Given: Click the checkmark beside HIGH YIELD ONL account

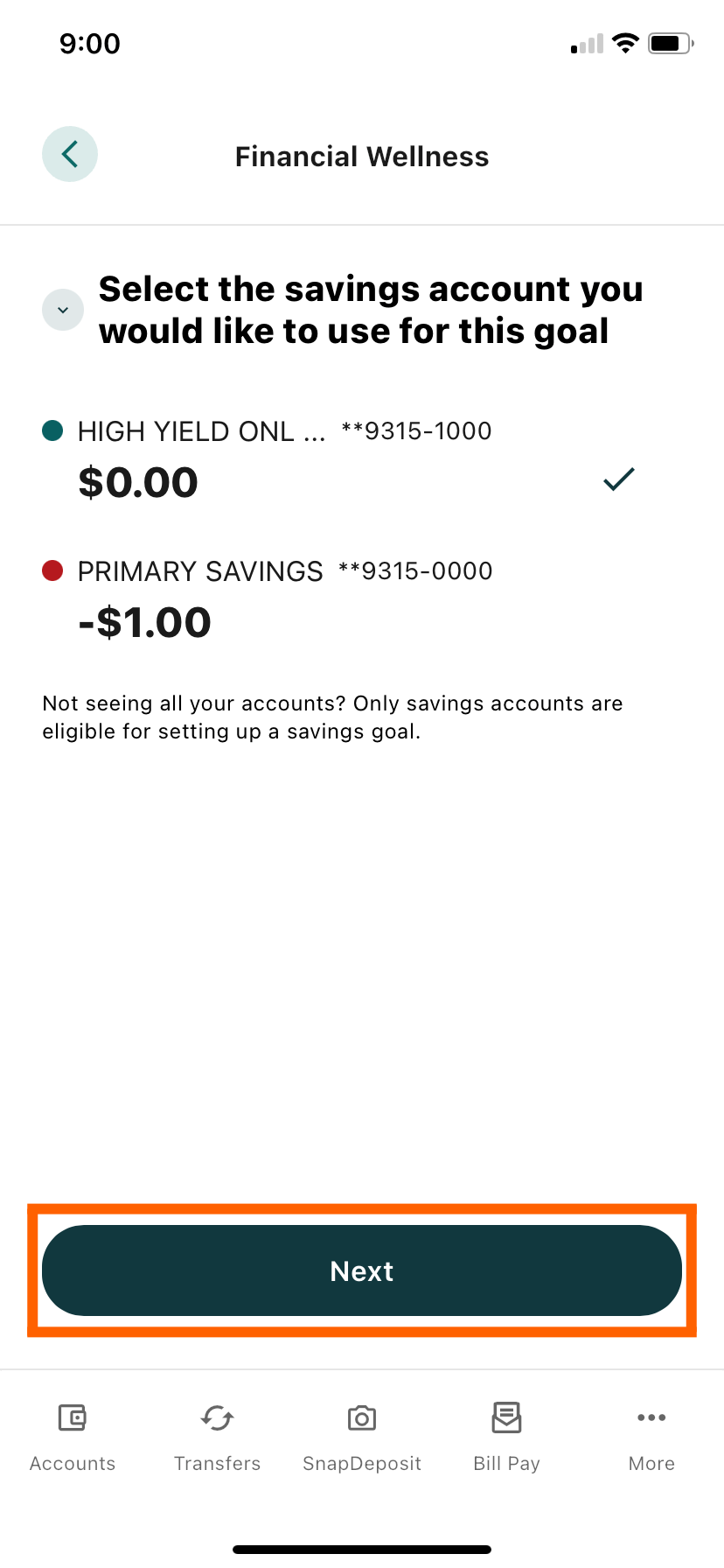Looking at the screenshot, I should click(618, 479).
